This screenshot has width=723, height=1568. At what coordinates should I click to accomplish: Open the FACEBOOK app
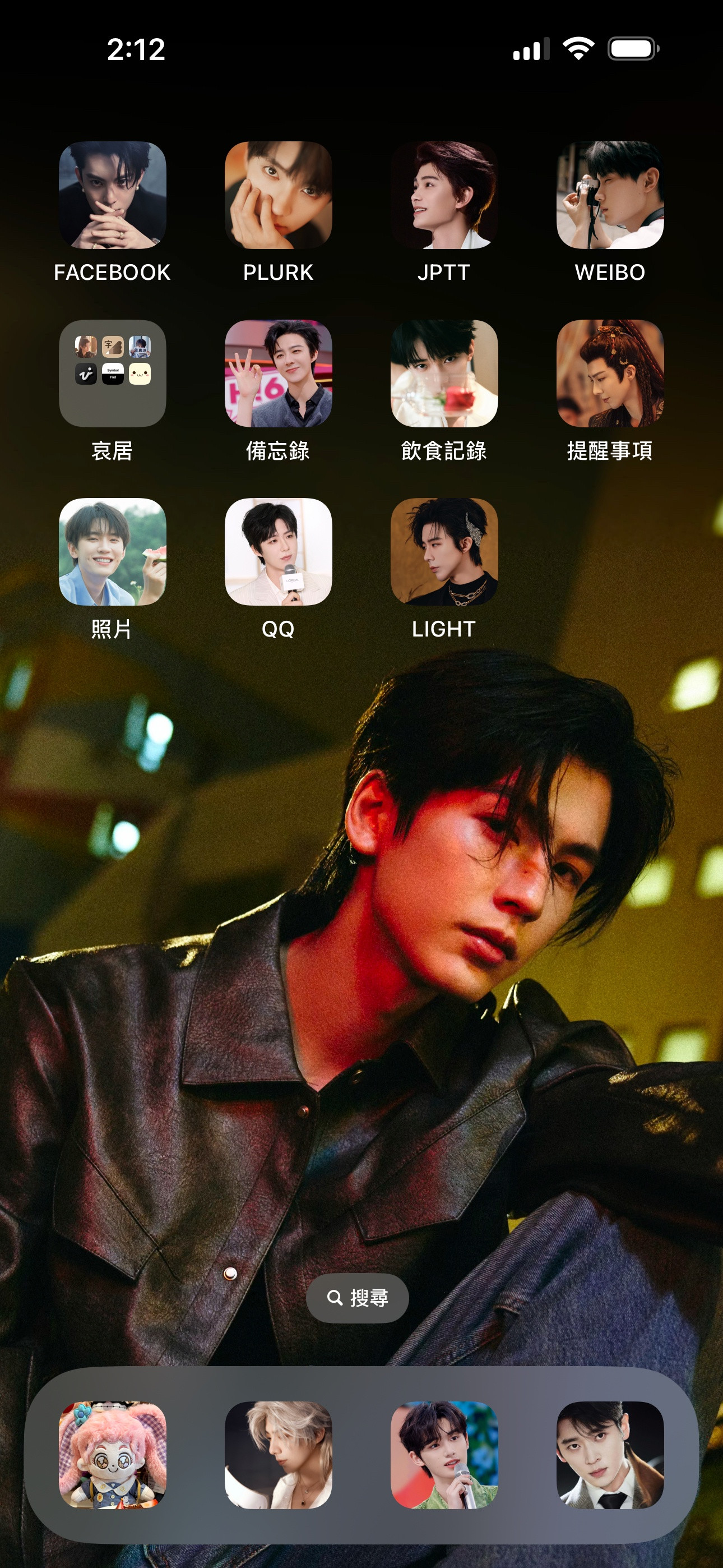[x=112, y=195]
